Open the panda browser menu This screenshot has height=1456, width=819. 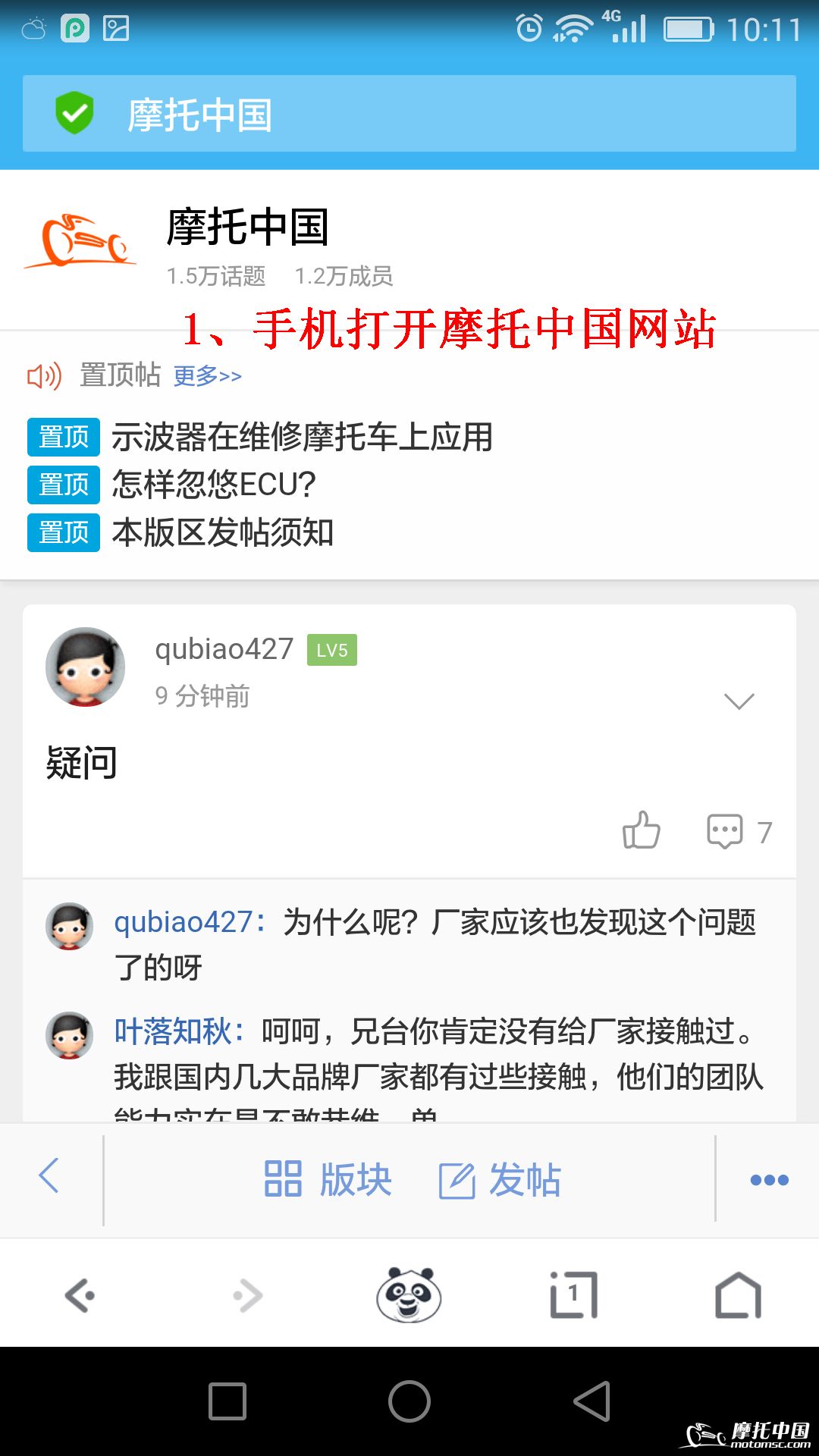[409, 1295]
